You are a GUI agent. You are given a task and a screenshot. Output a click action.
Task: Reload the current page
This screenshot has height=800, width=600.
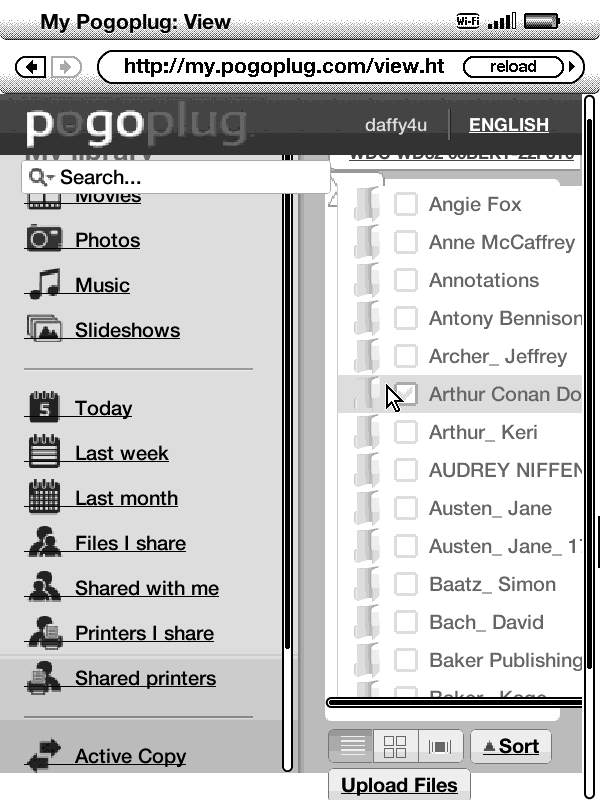coord(513,67)
